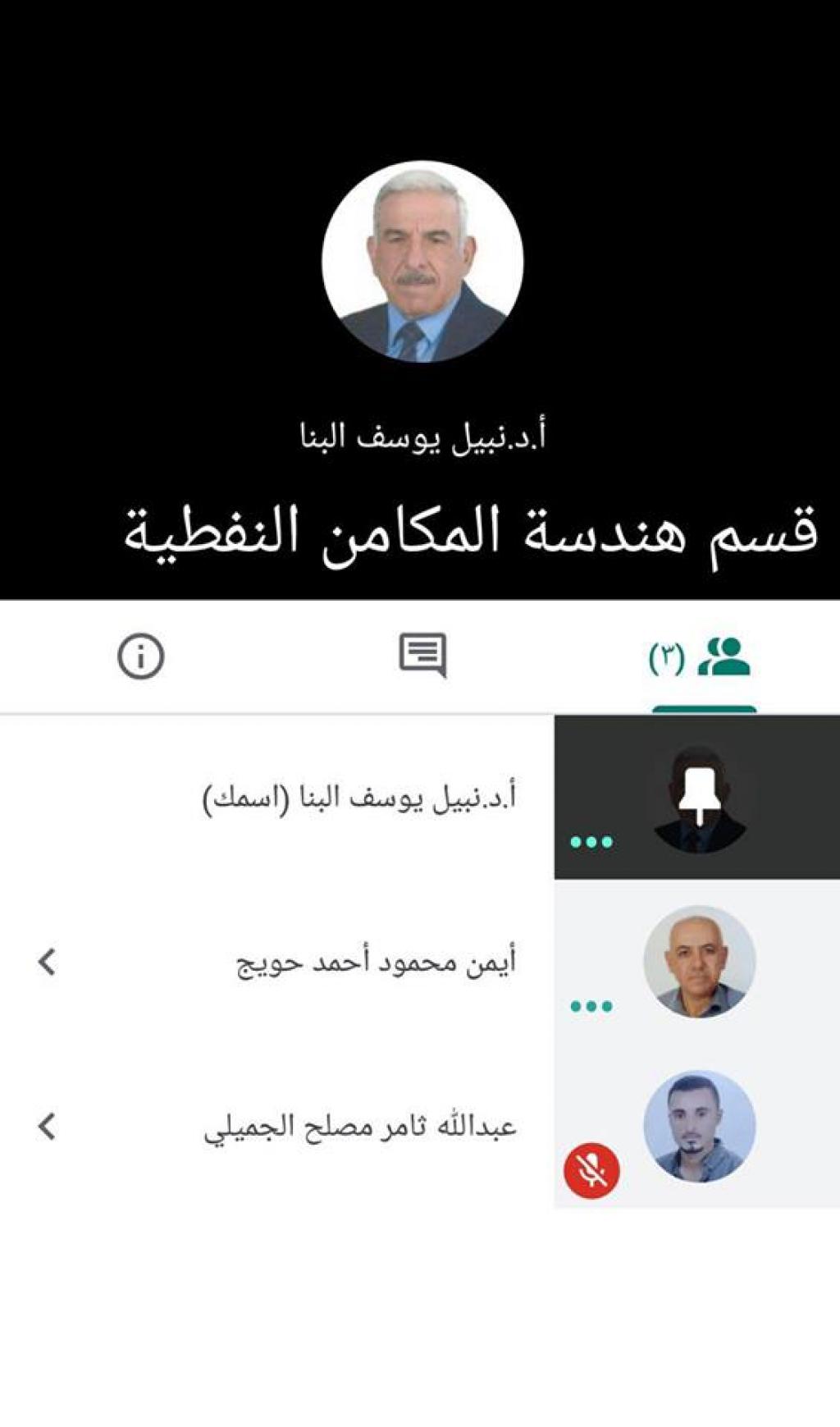Open the row for أ.د.نبيل يوسف البنا (اسمك)
This screenshot has height=1427, width=840.
coord(359,798)
